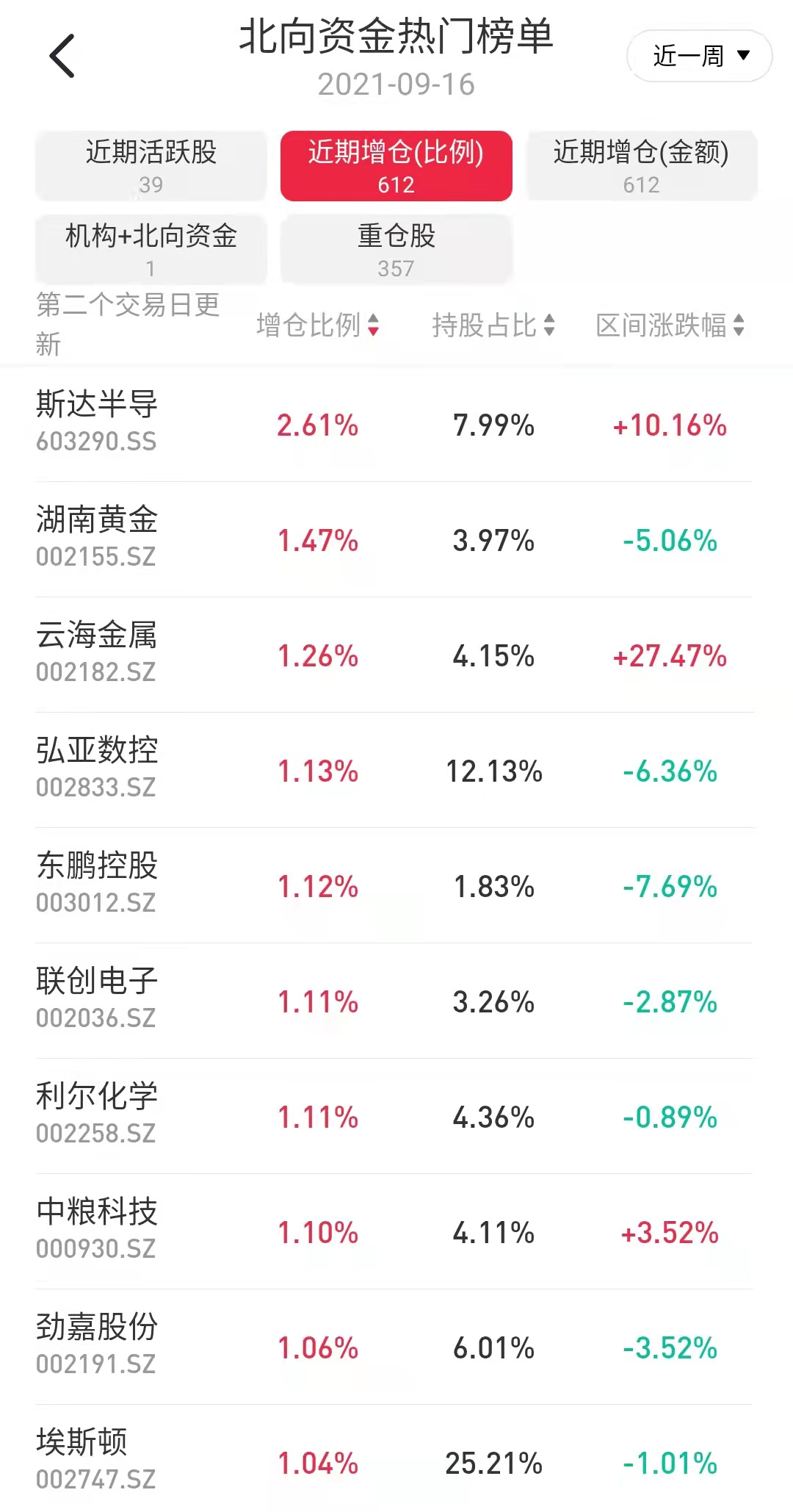Go back using the top-left arrow
This screenshot has height=1512, width=793.
pos(62,56)
